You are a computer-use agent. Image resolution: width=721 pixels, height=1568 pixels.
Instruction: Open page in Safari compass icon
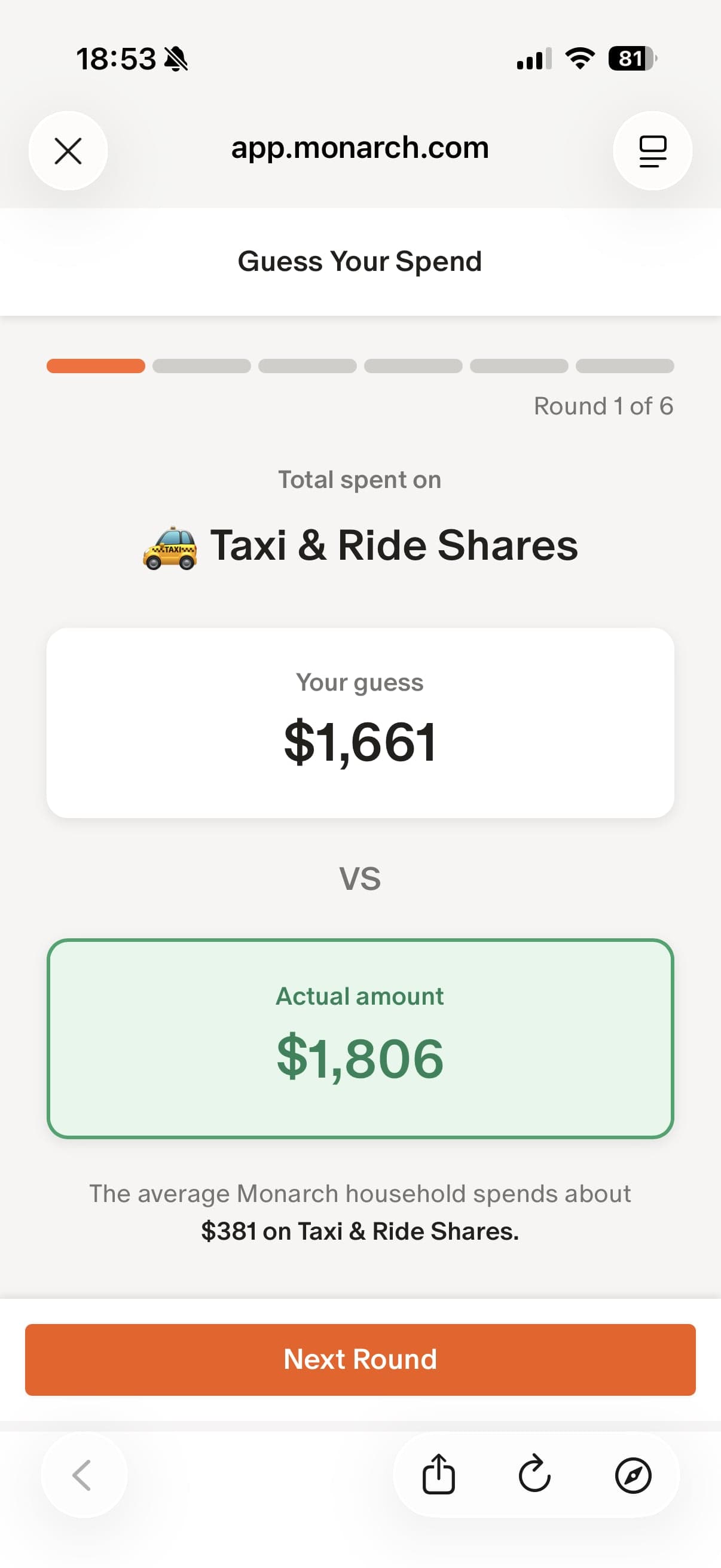[x=633, y=1474]
